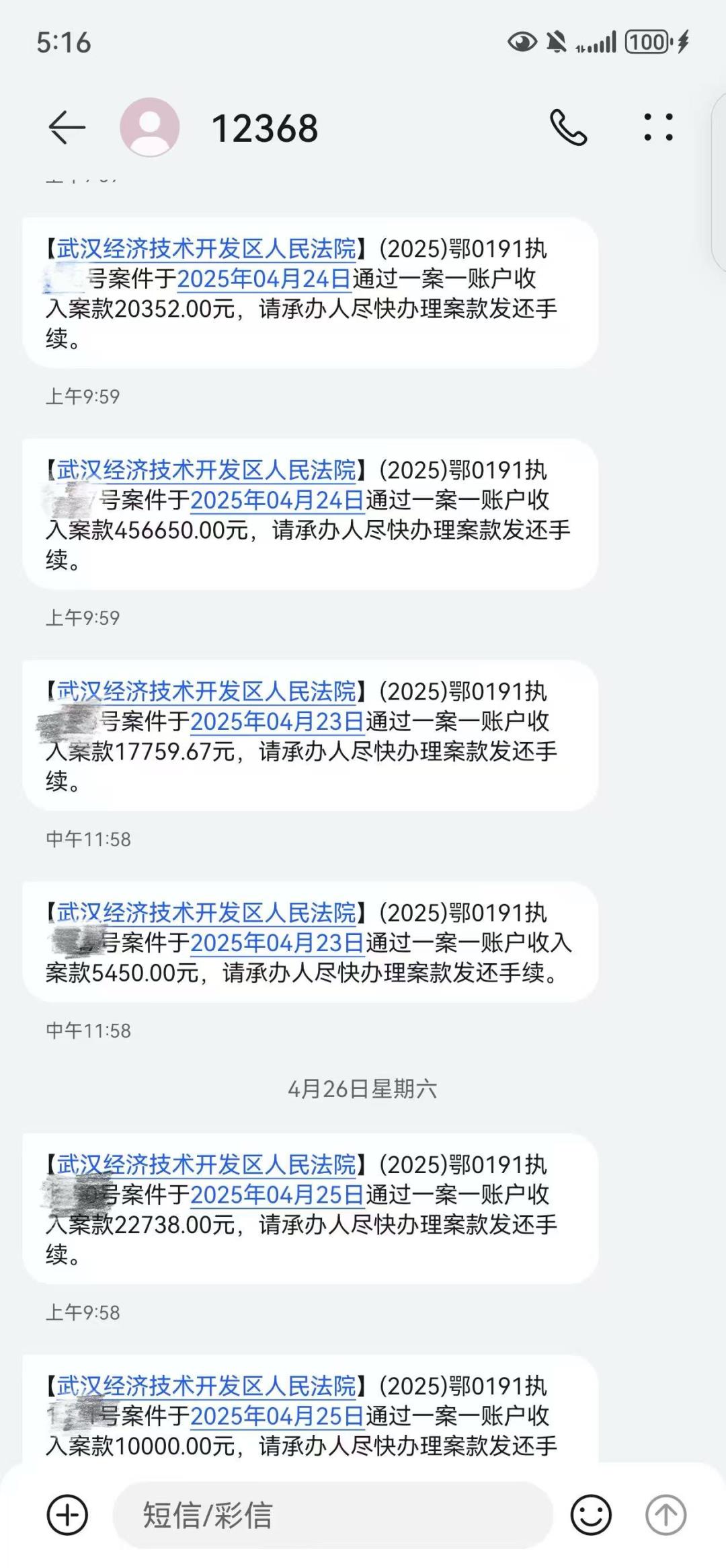Open the emoji picker

pos(591,1515)
